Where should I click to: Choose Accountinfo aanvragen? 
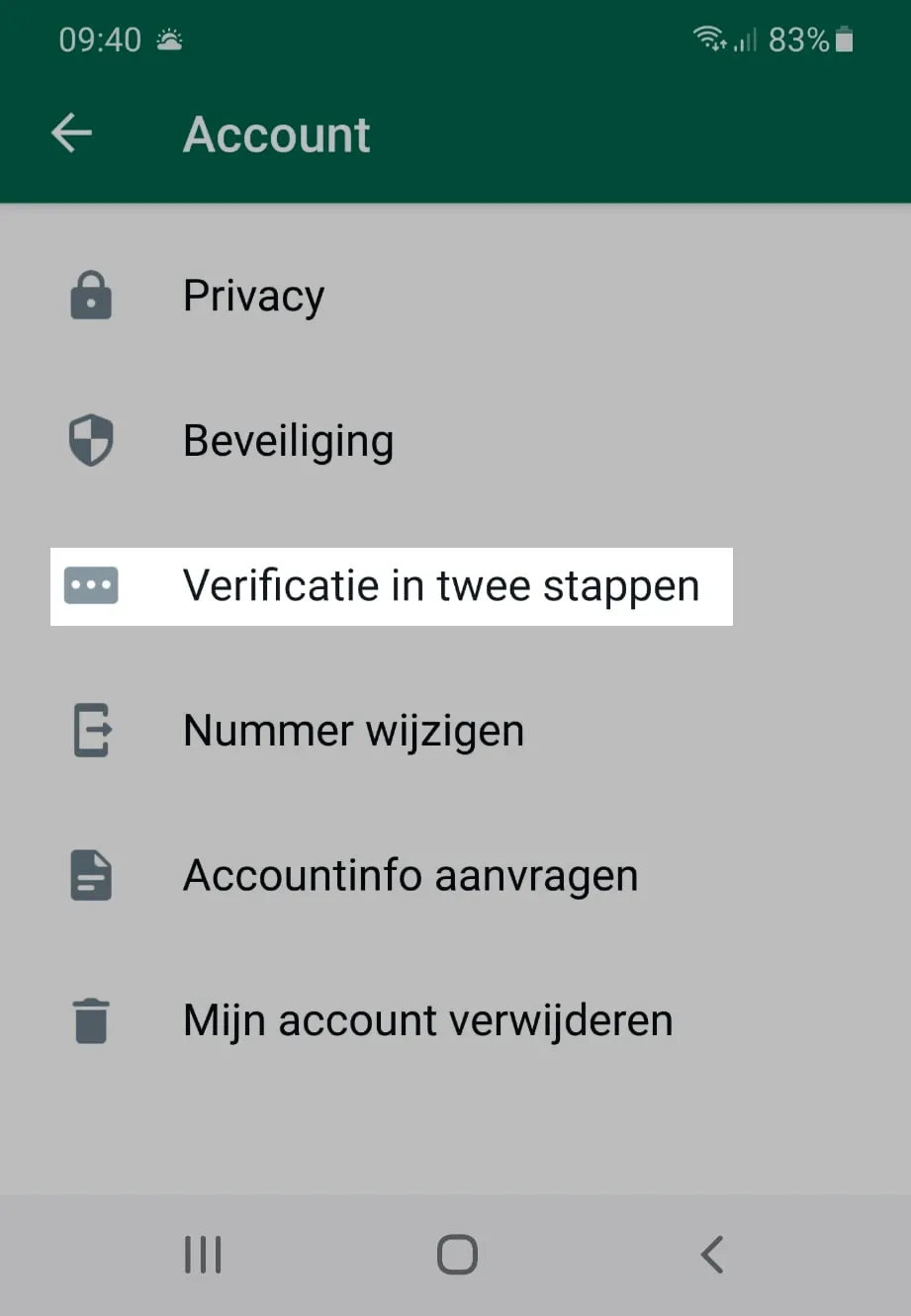[x=410, y=874]
